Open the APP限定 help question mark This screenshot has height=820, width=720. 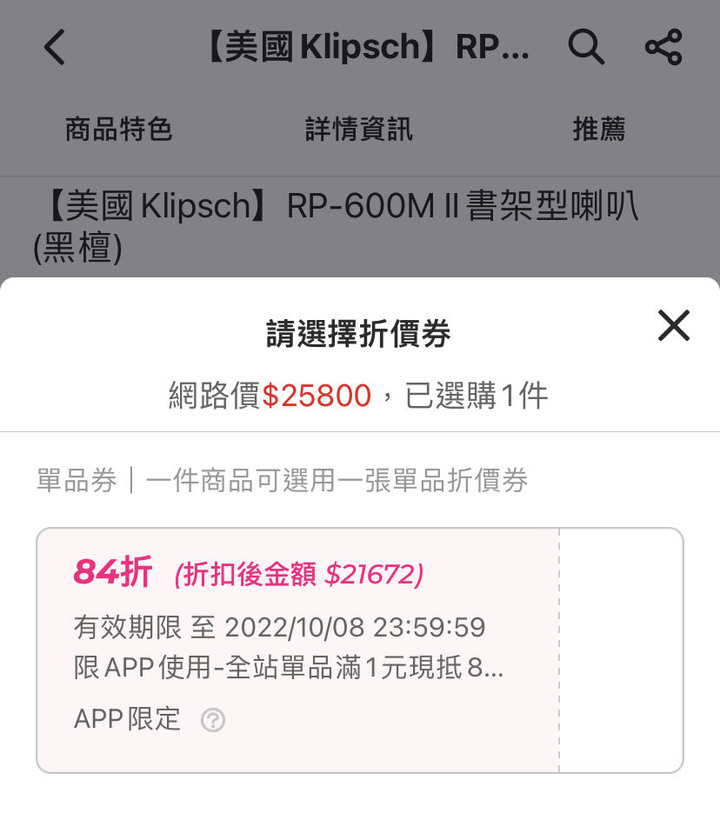pyautogui.click(x=212, y=720)
